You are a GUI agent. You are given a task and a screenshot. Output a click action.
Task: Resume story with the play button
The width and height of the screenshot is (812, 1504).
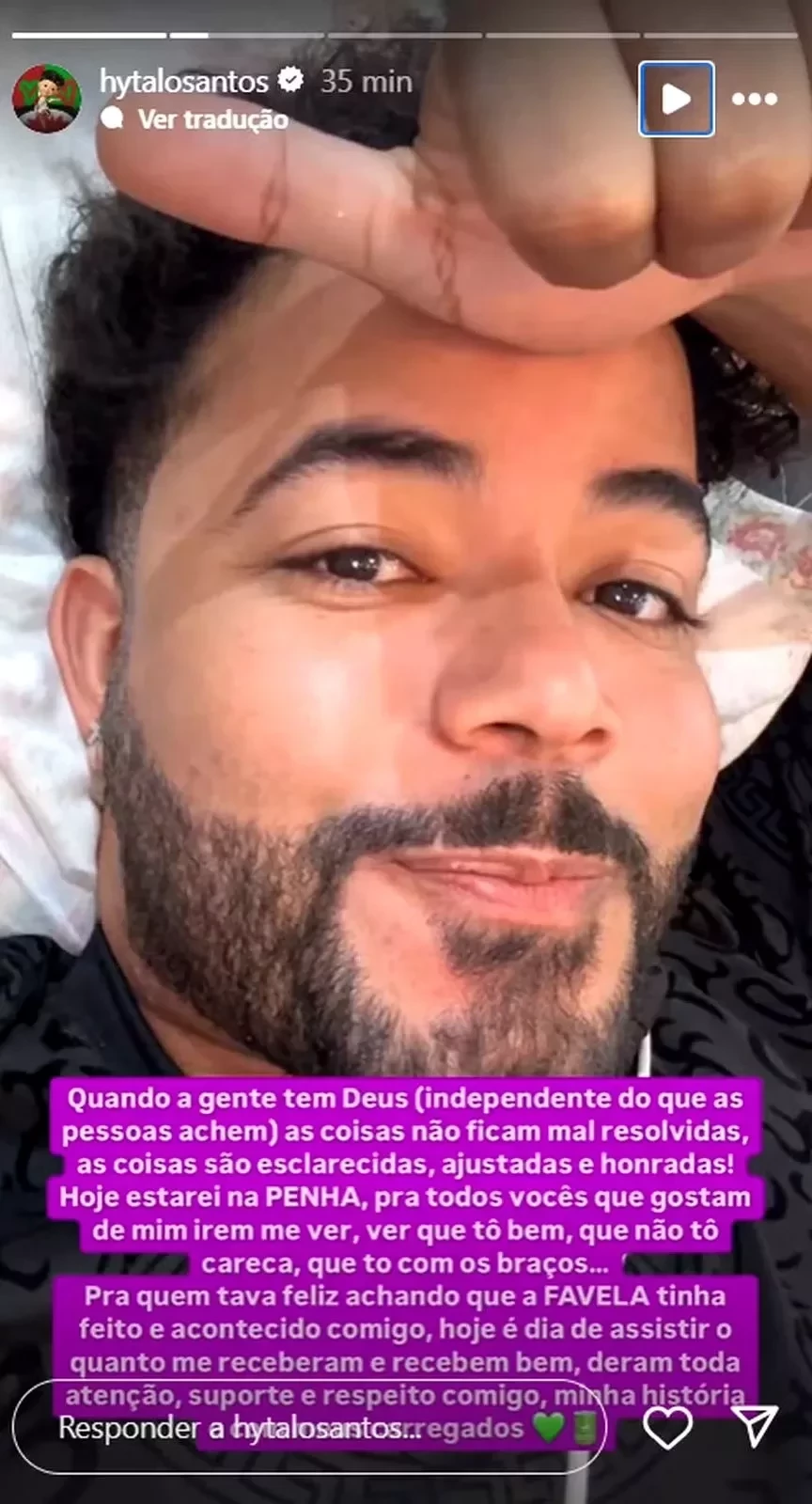pyautogui.click(x=676, y=99)
